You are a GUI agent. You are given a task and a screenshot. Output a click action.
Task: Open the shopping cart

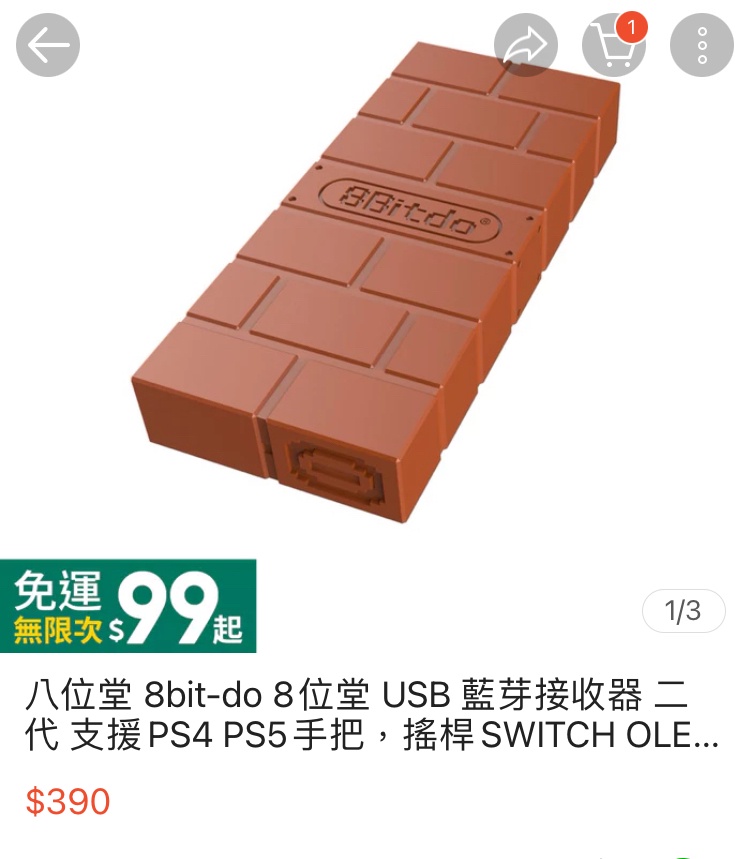614,45
